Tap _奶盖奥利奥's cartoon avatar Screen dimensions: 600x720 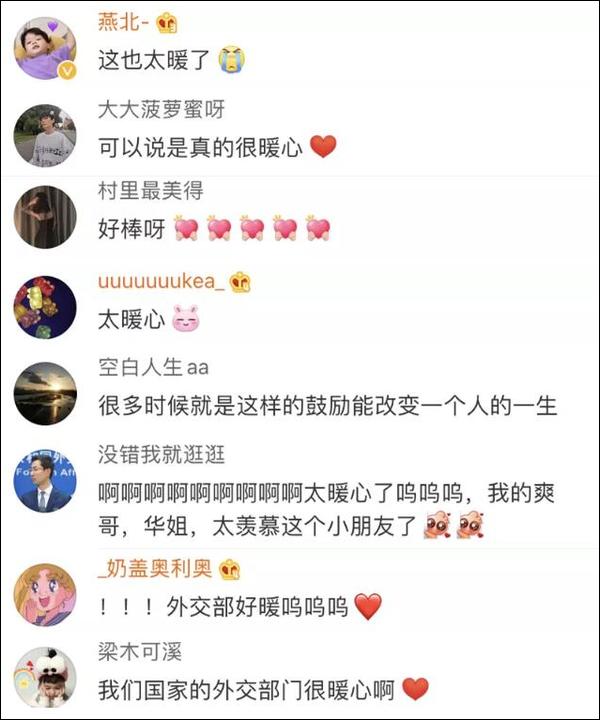45,594
